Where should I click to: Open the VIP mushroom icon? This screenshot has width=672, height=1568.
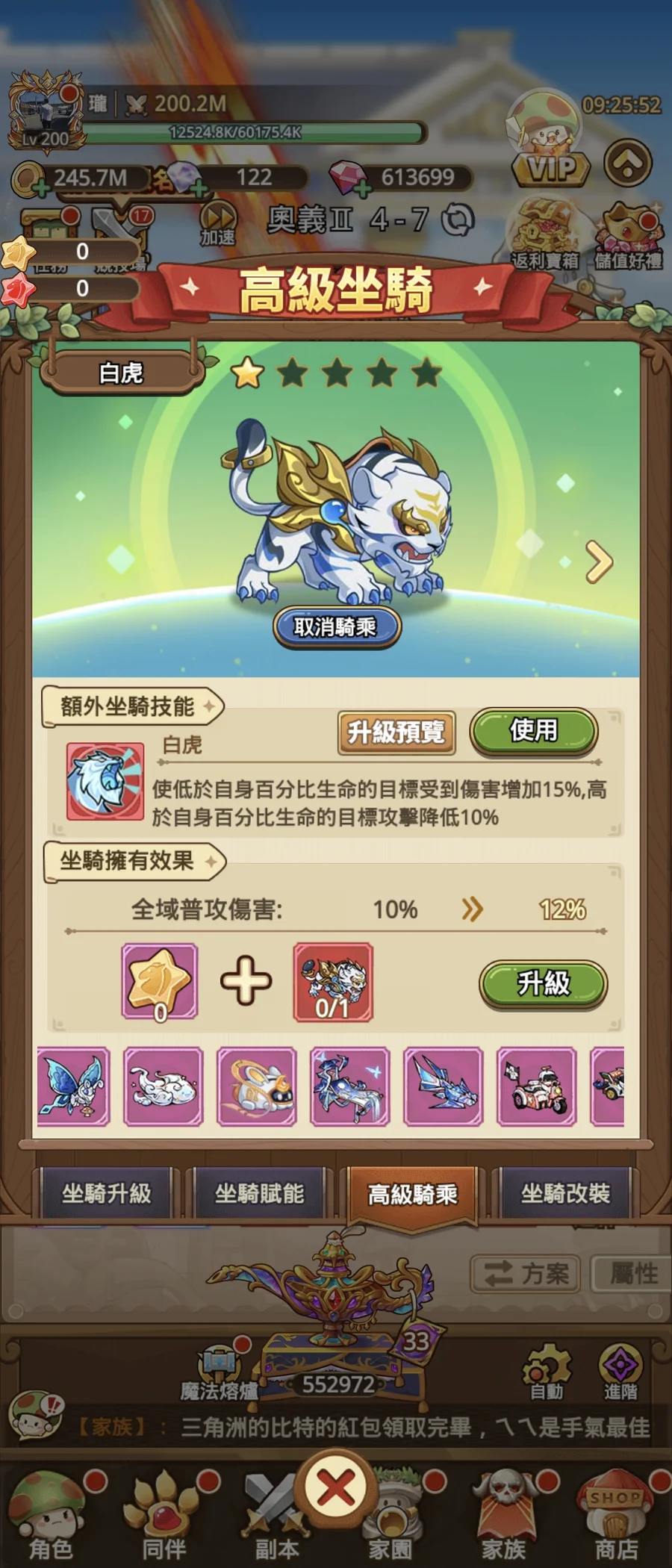[x=550, y=149]
